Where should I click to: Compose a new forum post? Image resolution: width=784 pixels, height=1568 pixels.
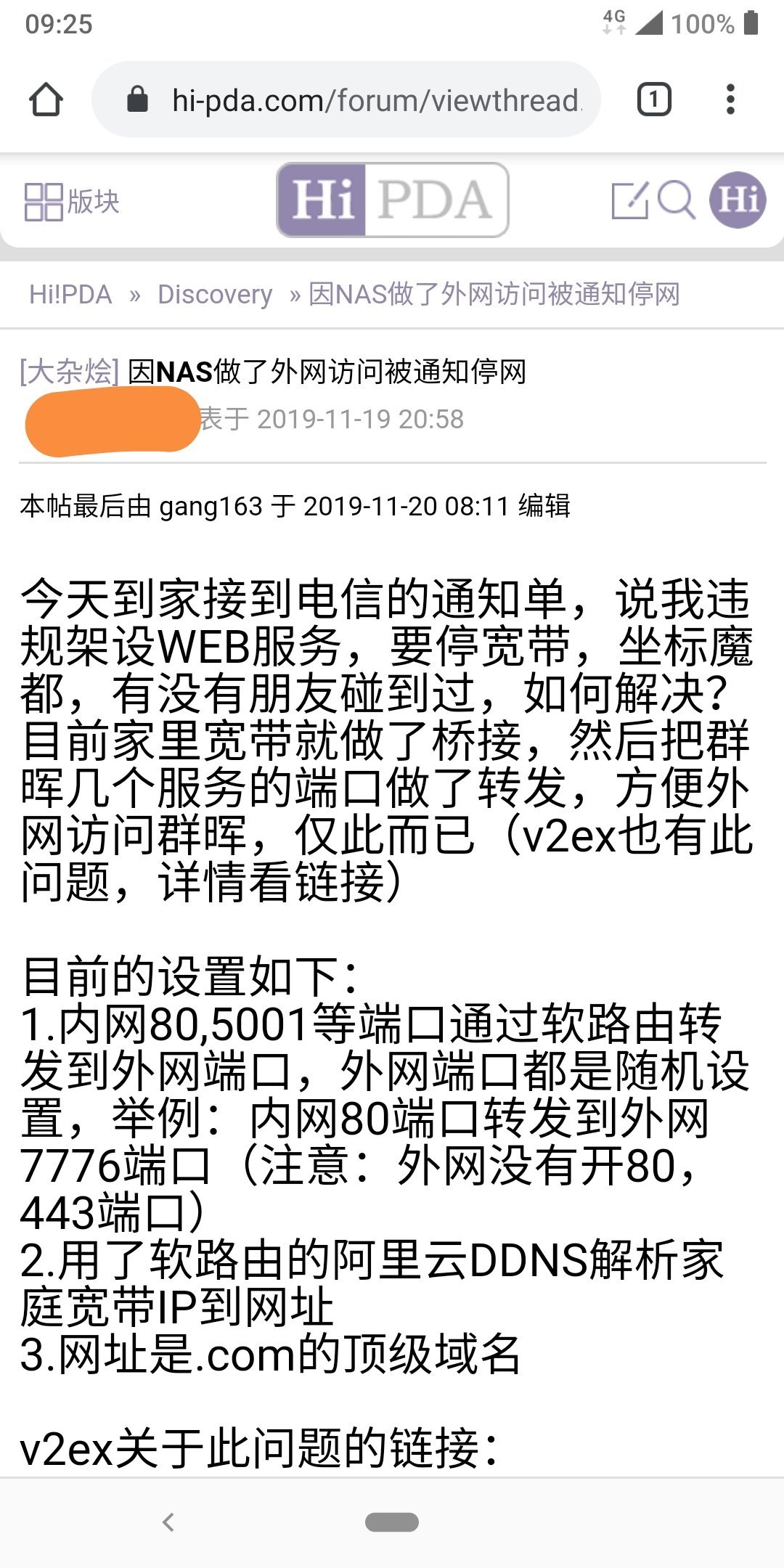coord(629,200)
